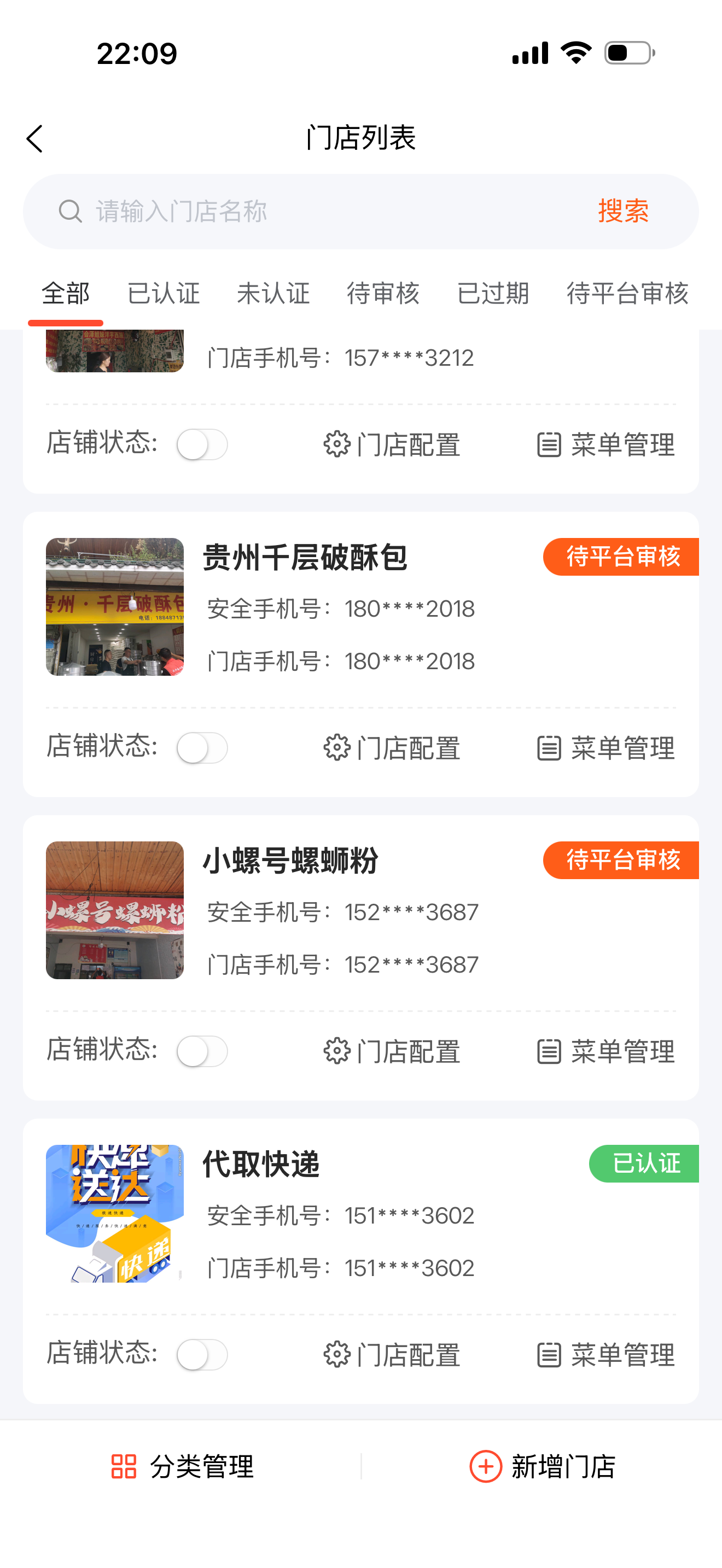722x1568 pixels.
Task: Open 门店配置 for 小螺号螺蛳粉
Action: click(392, 1051)
